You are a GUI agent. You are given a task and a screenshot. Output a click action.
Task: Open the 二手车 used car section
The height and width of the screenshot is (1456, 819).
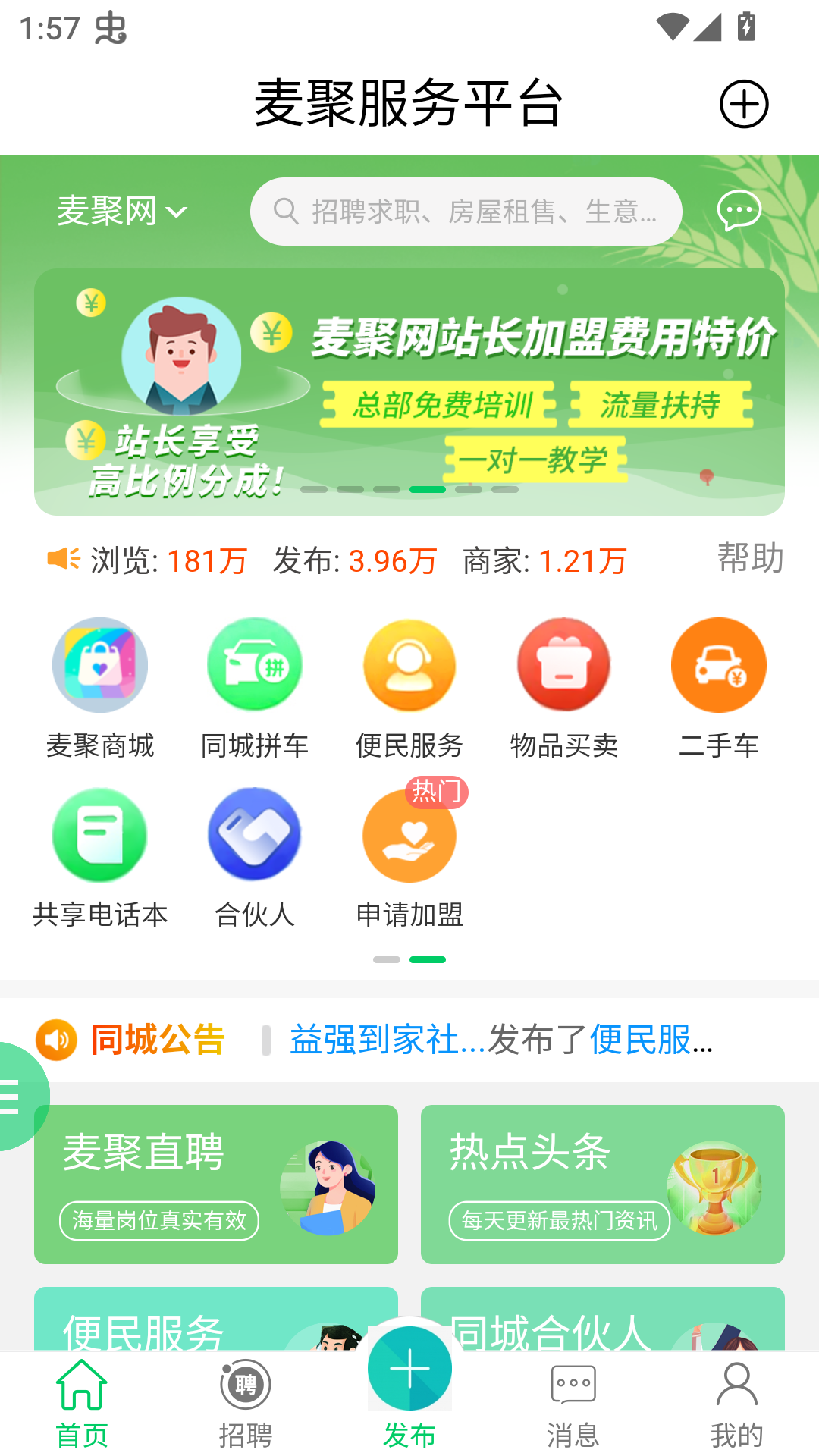[719, 665]
